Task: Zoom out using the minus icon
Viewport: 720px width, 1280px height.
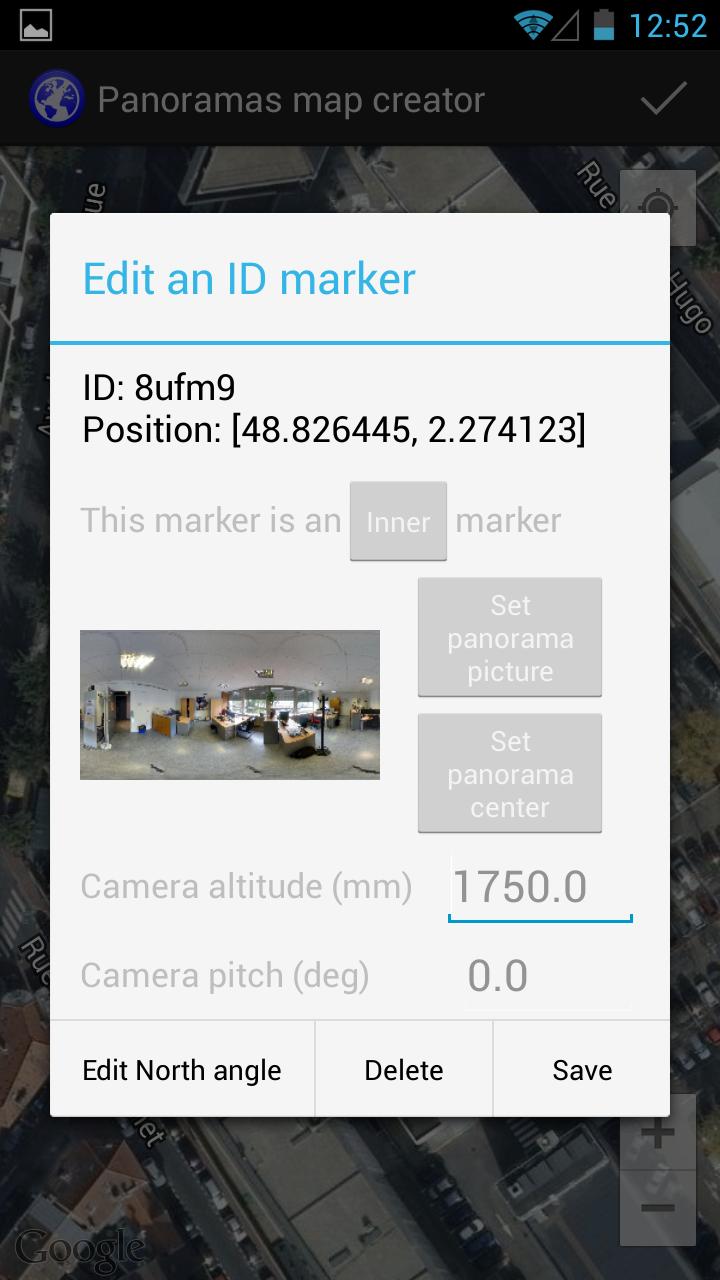Action: pyautogui.click(x=658, y=1209)
